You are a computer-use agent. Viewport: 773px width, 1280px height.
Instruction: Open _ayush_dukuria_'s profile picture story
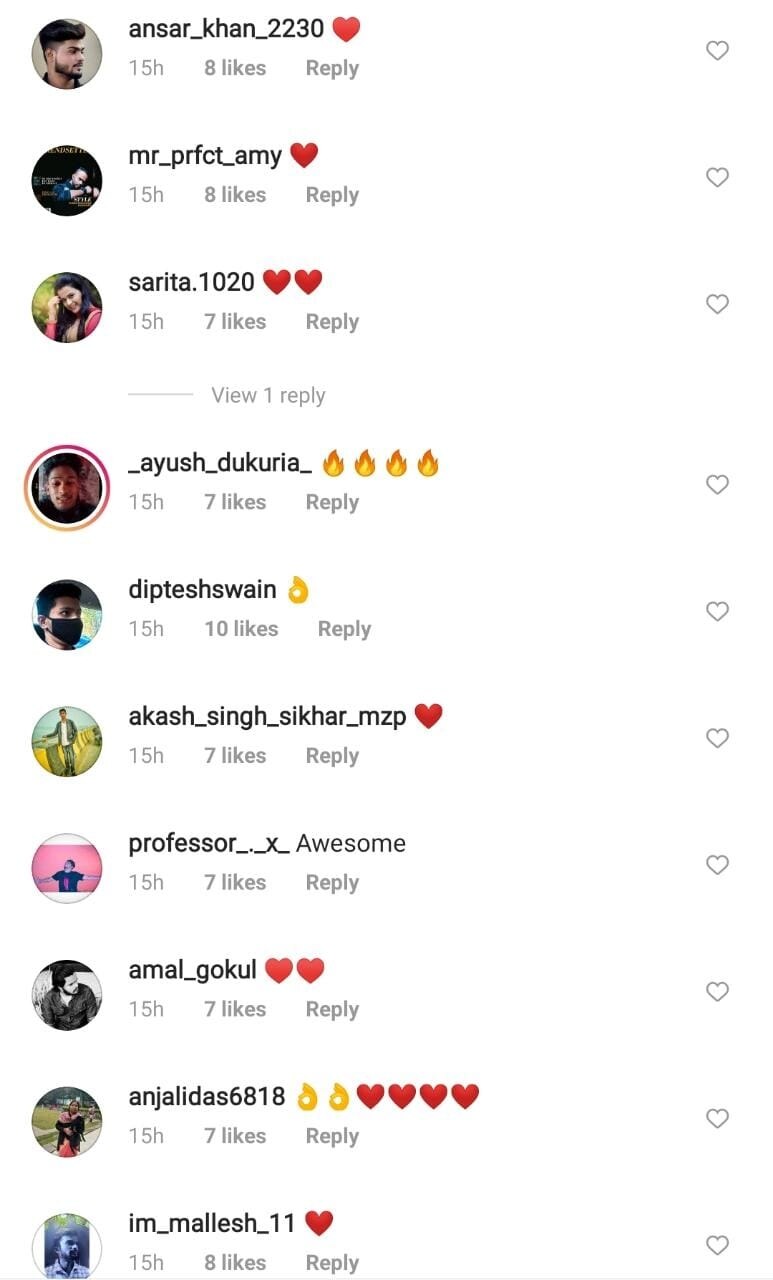[x=67, y=487]
